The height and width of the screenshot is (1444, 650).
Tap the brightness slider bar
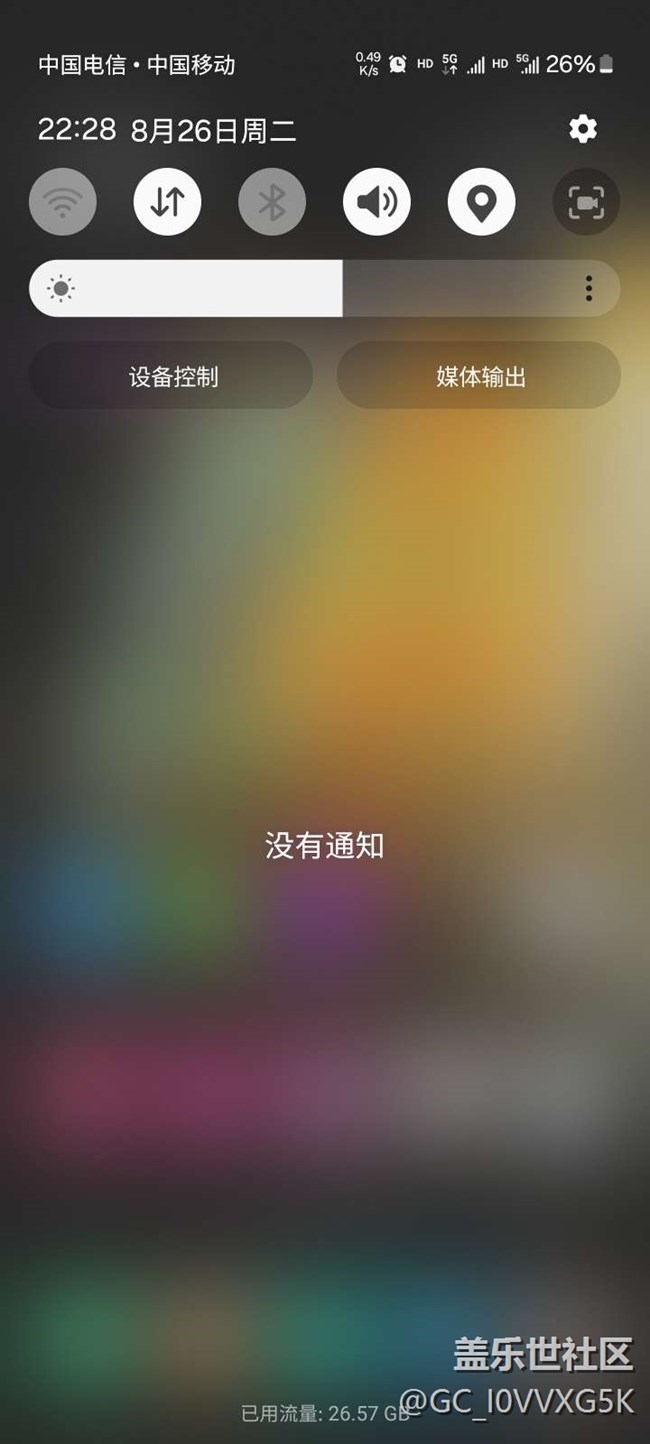point(300,289)
